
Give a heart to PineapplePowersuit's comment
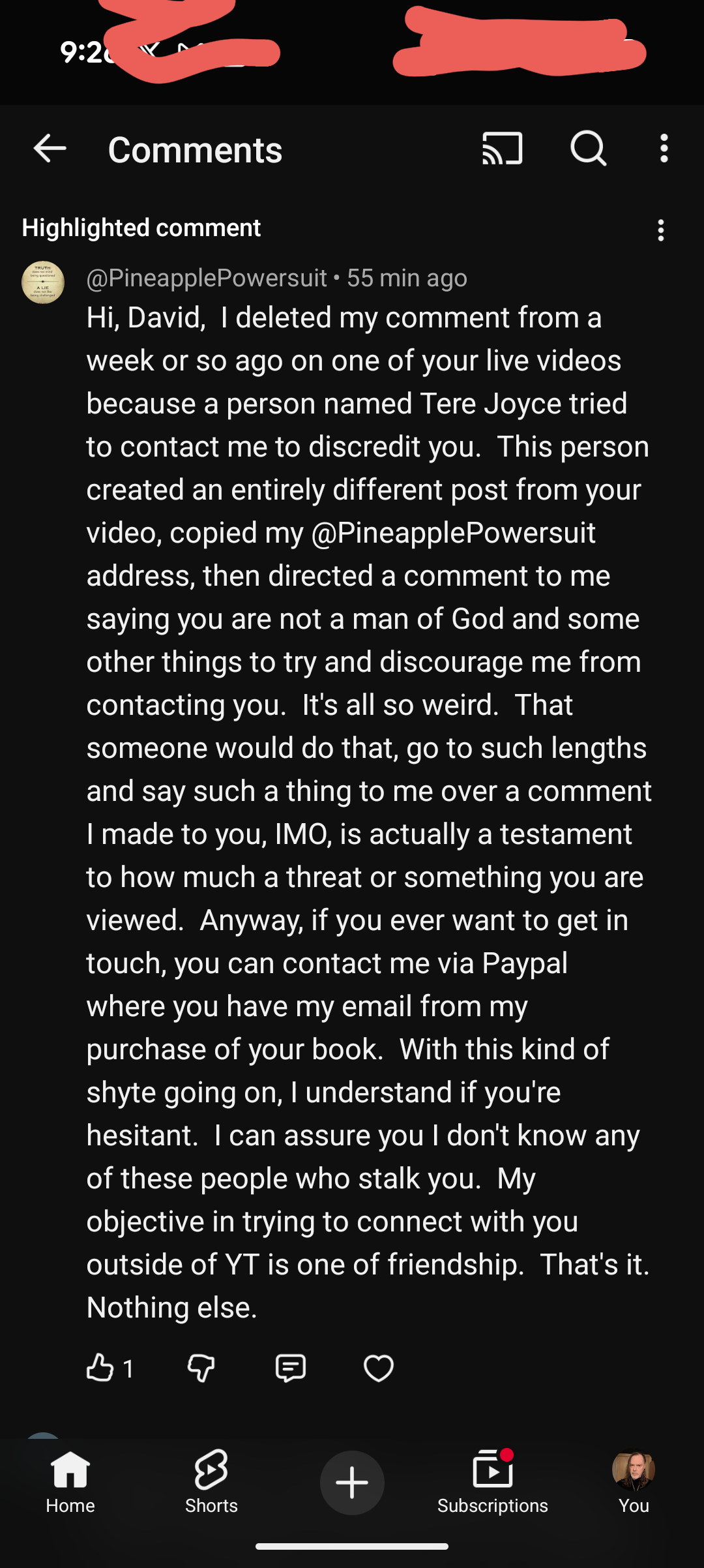pos(378,1368)
